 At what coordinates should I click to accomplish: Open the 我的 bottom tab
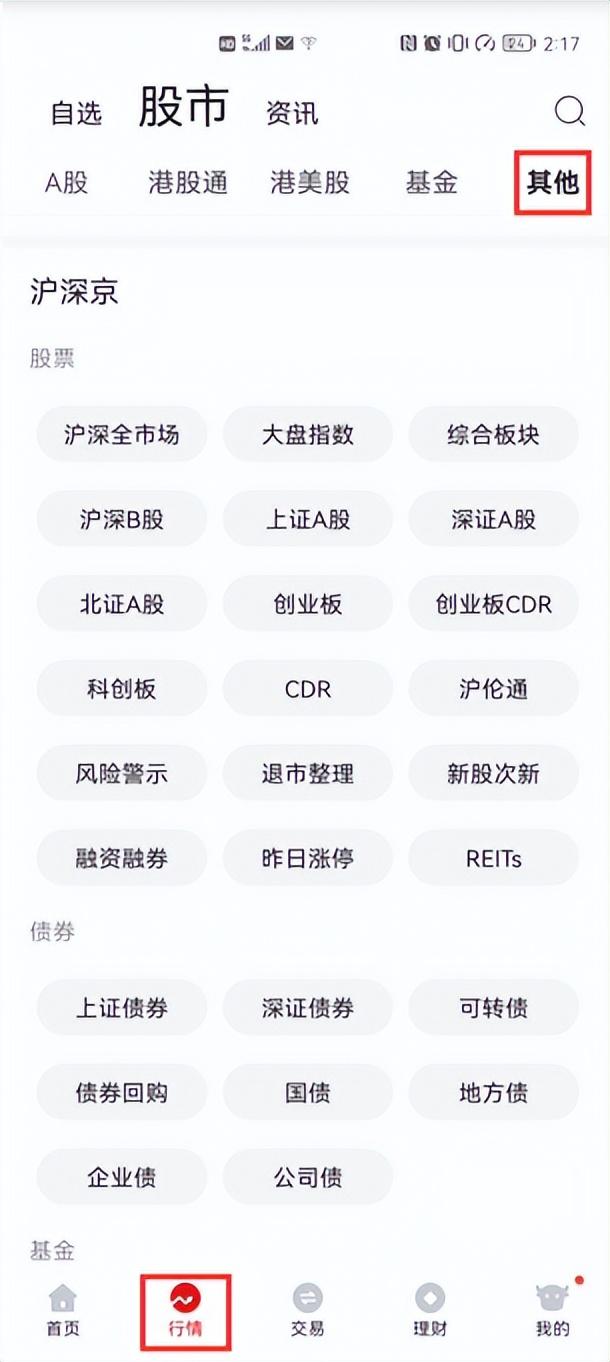pos(553,1311)
